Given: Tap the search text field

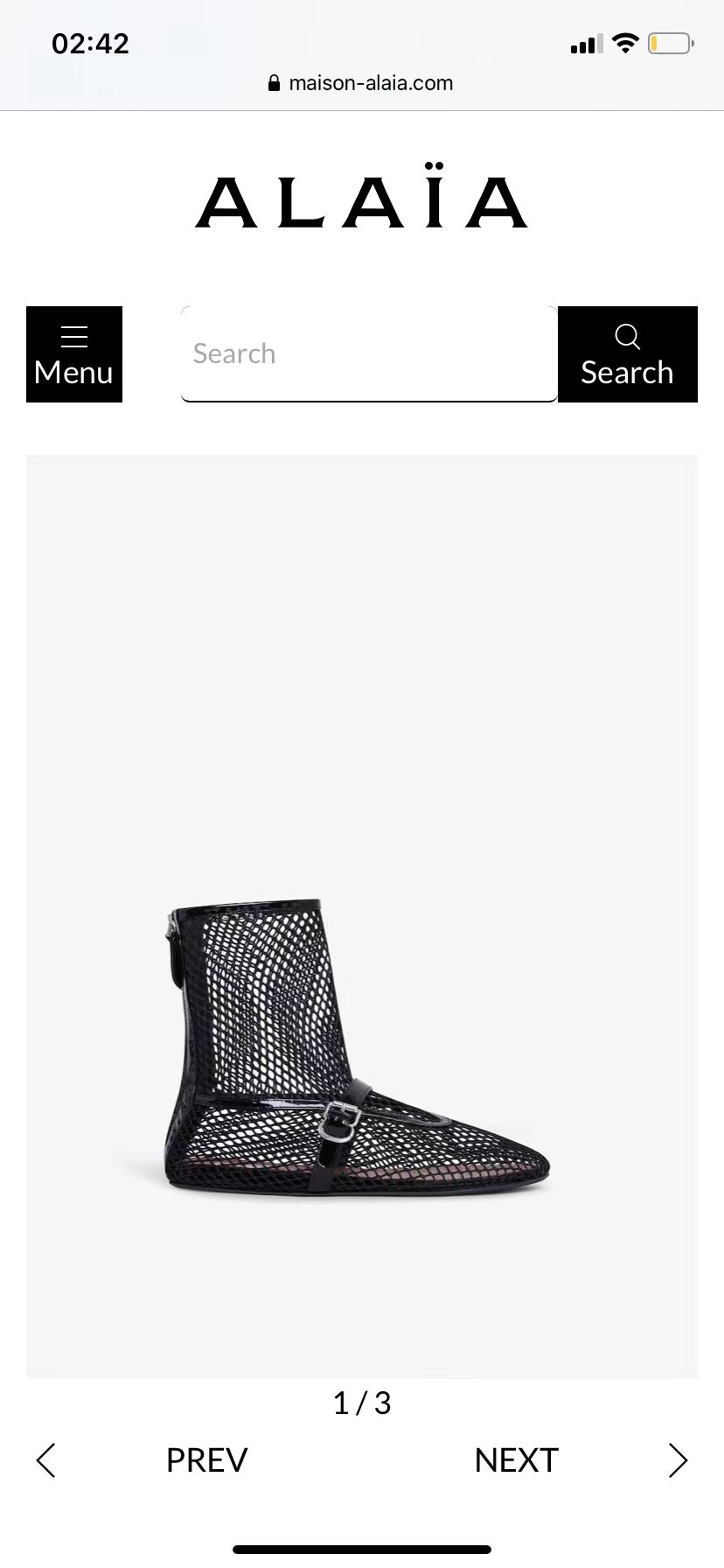Looking at the screenshot, I should pyautogui.click(x=369, y=354).
